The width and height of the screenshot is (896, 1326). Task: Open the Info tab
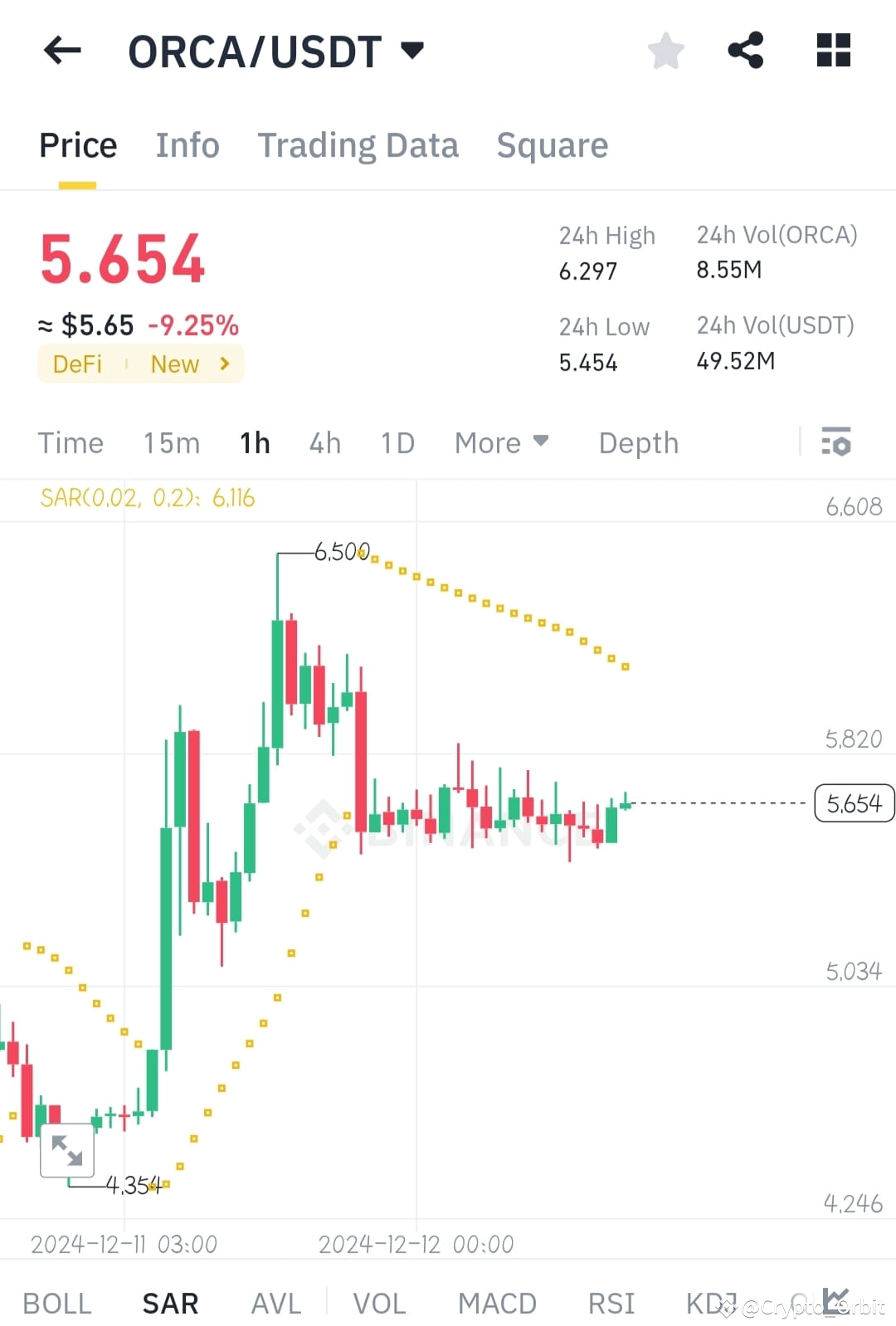pos(187,145)
